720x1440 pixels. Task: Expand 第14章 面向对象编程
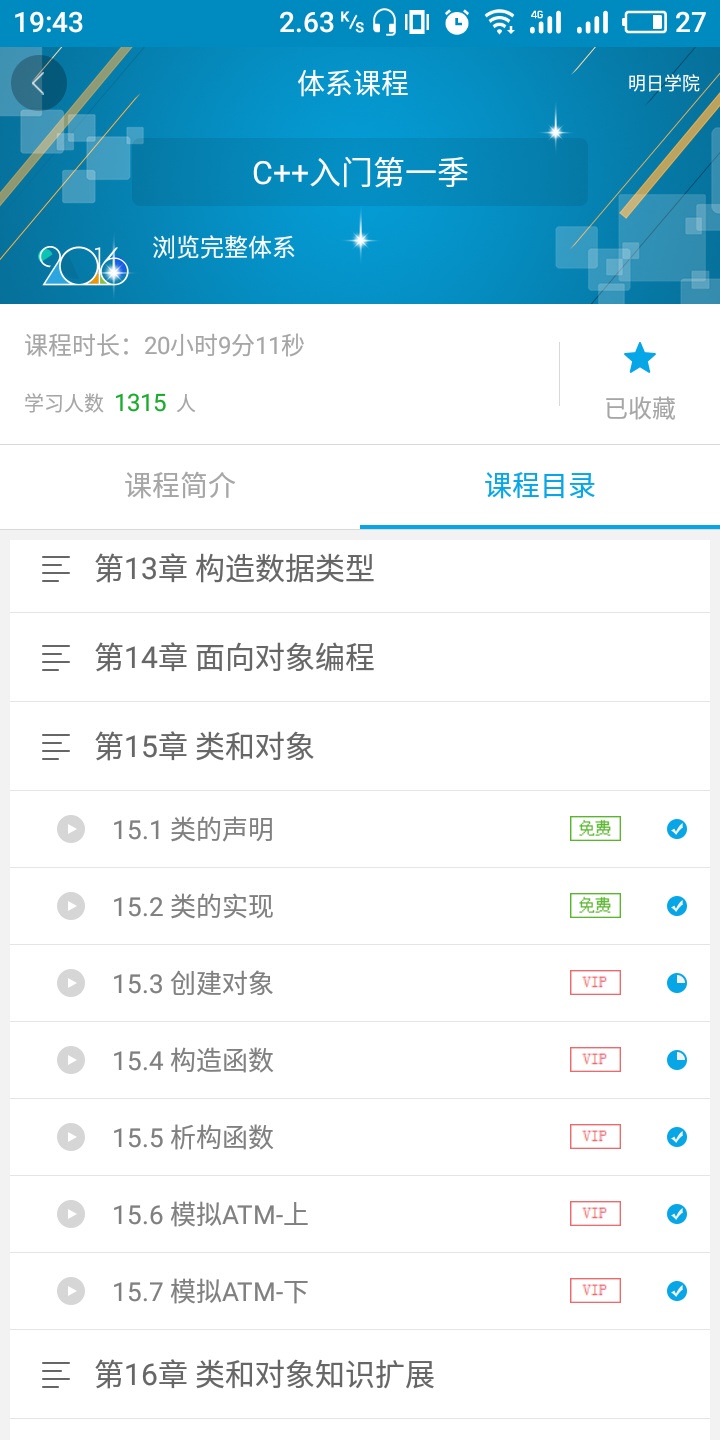(360, 657)
